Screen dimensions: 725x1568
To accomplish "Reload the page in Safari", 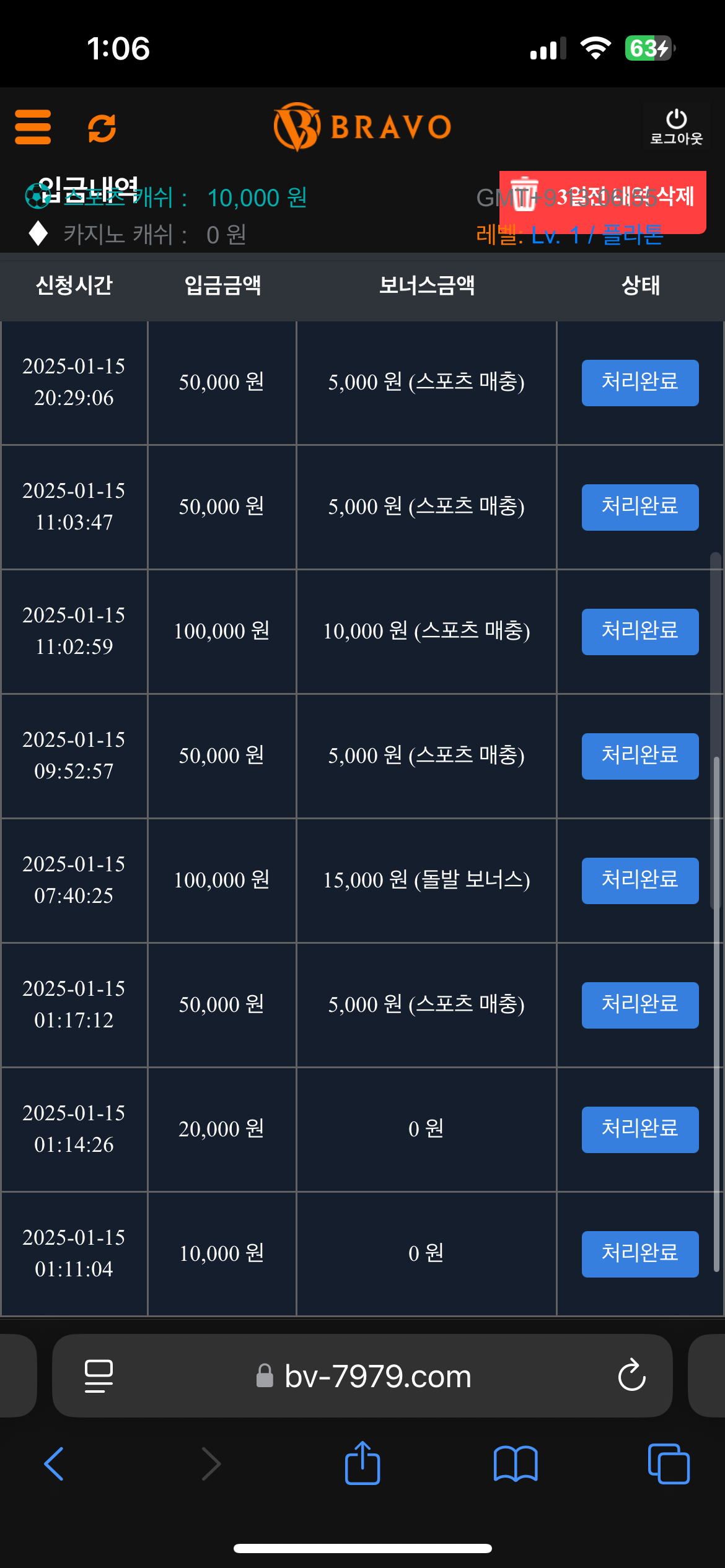I will pyautogui.click(x=631, y=1375).
